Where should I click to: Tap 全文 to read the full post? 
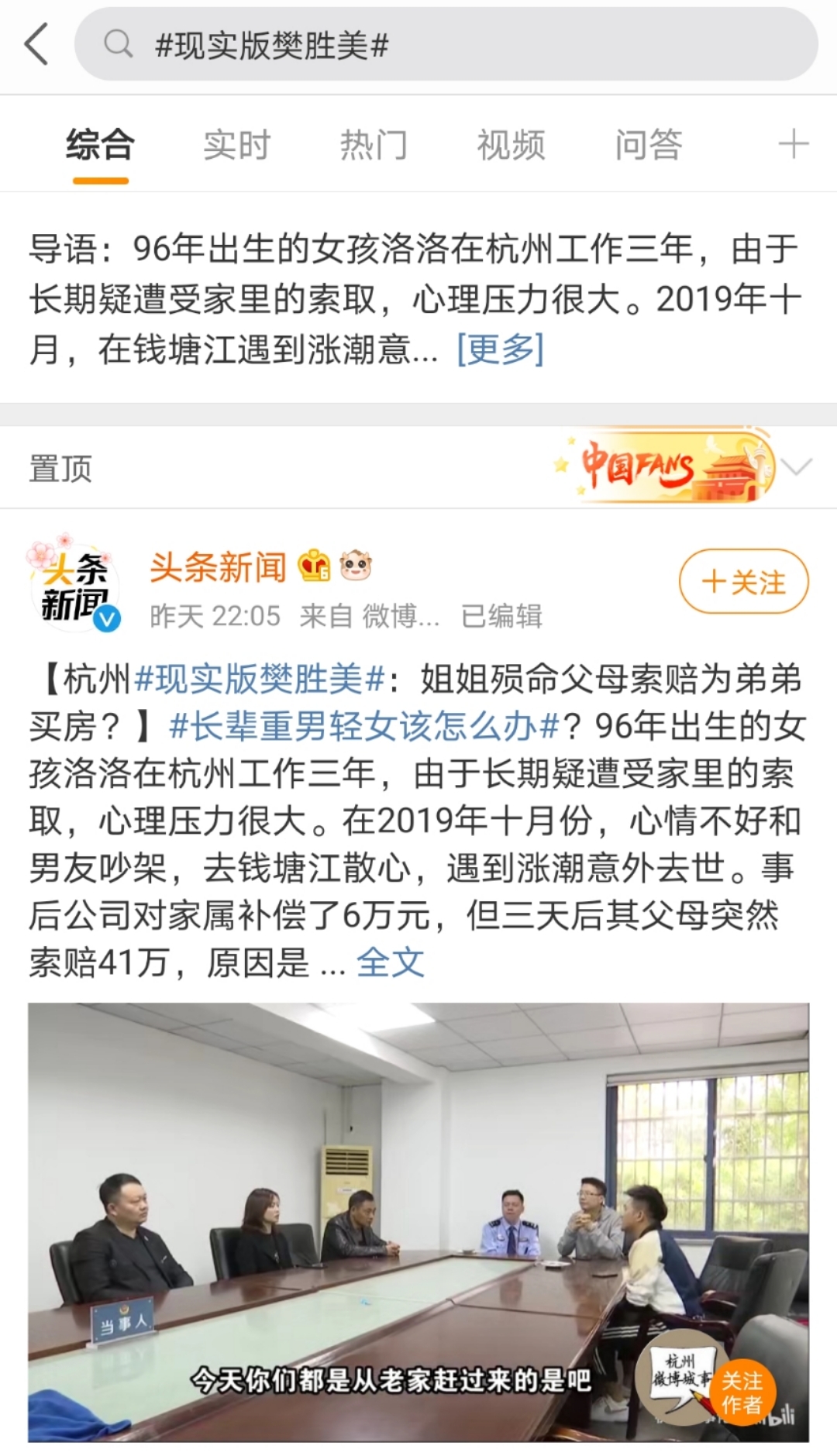coord(390,963)
